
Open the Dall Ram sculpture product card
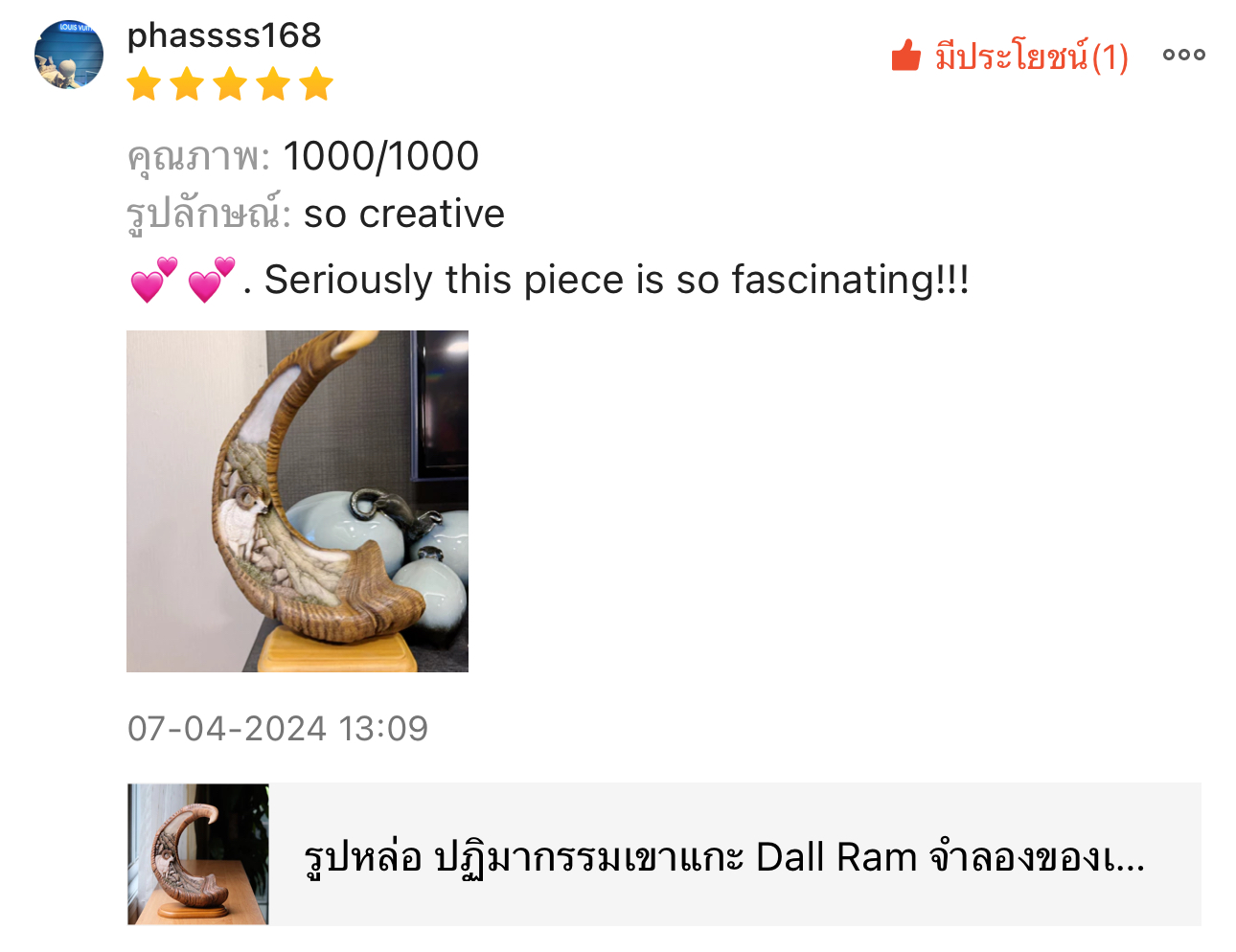(663, 854)
